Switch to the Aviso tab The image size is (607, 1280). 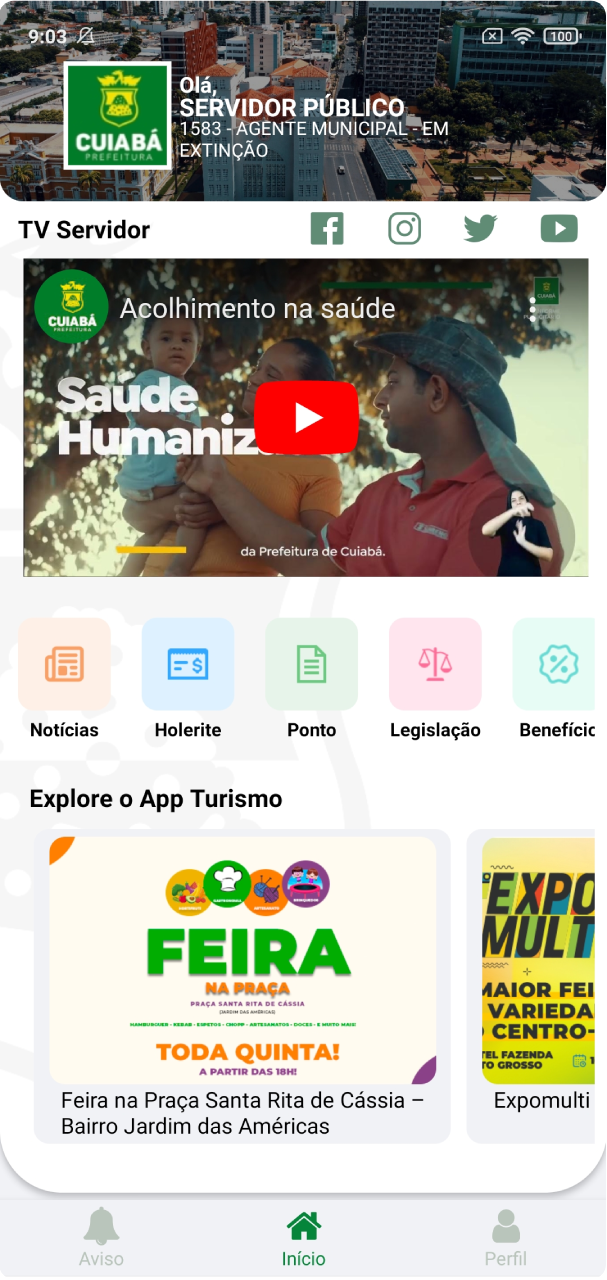point(101,1238)
